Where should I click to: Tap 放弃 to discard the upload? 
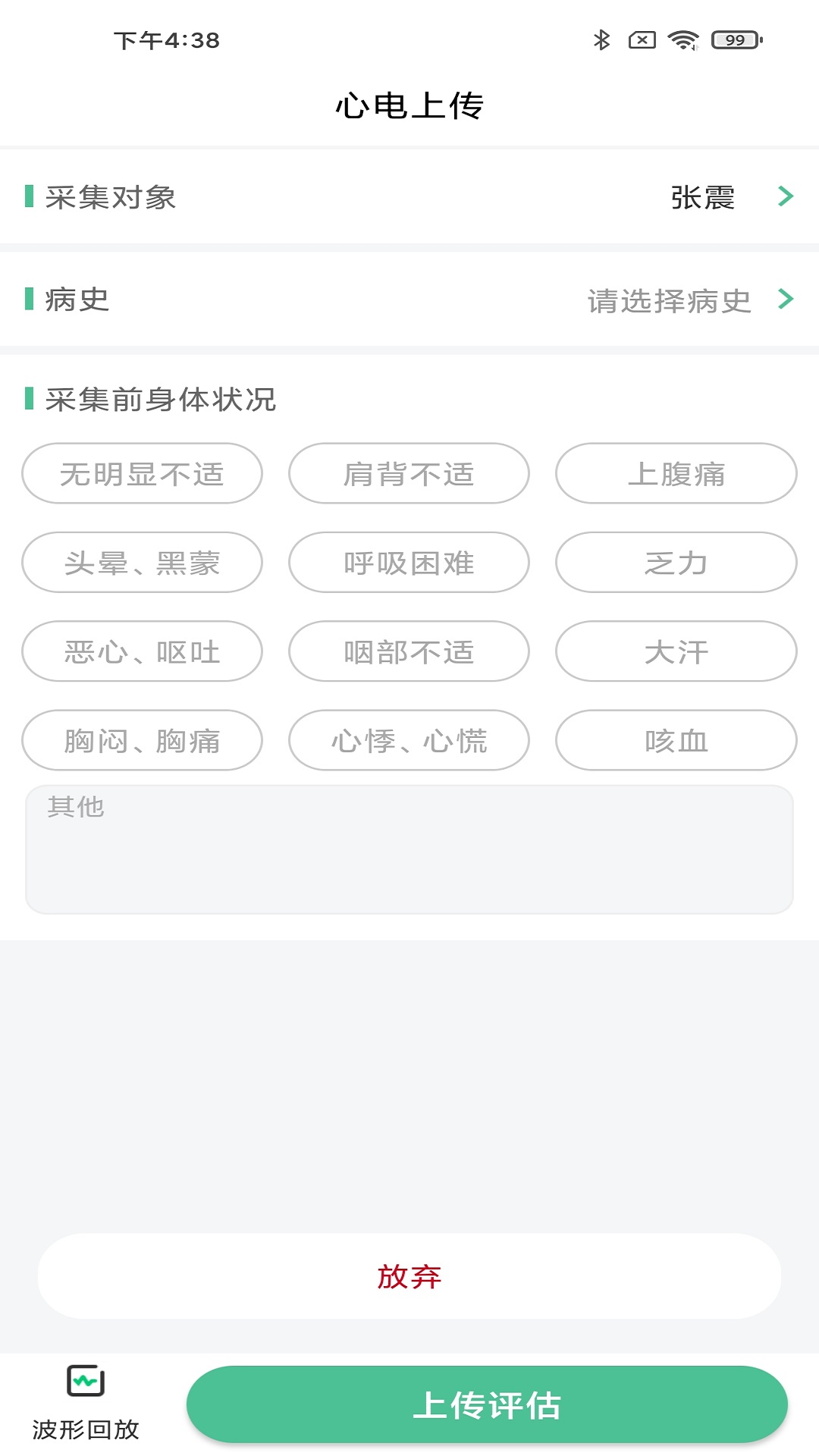point(409,1276)
